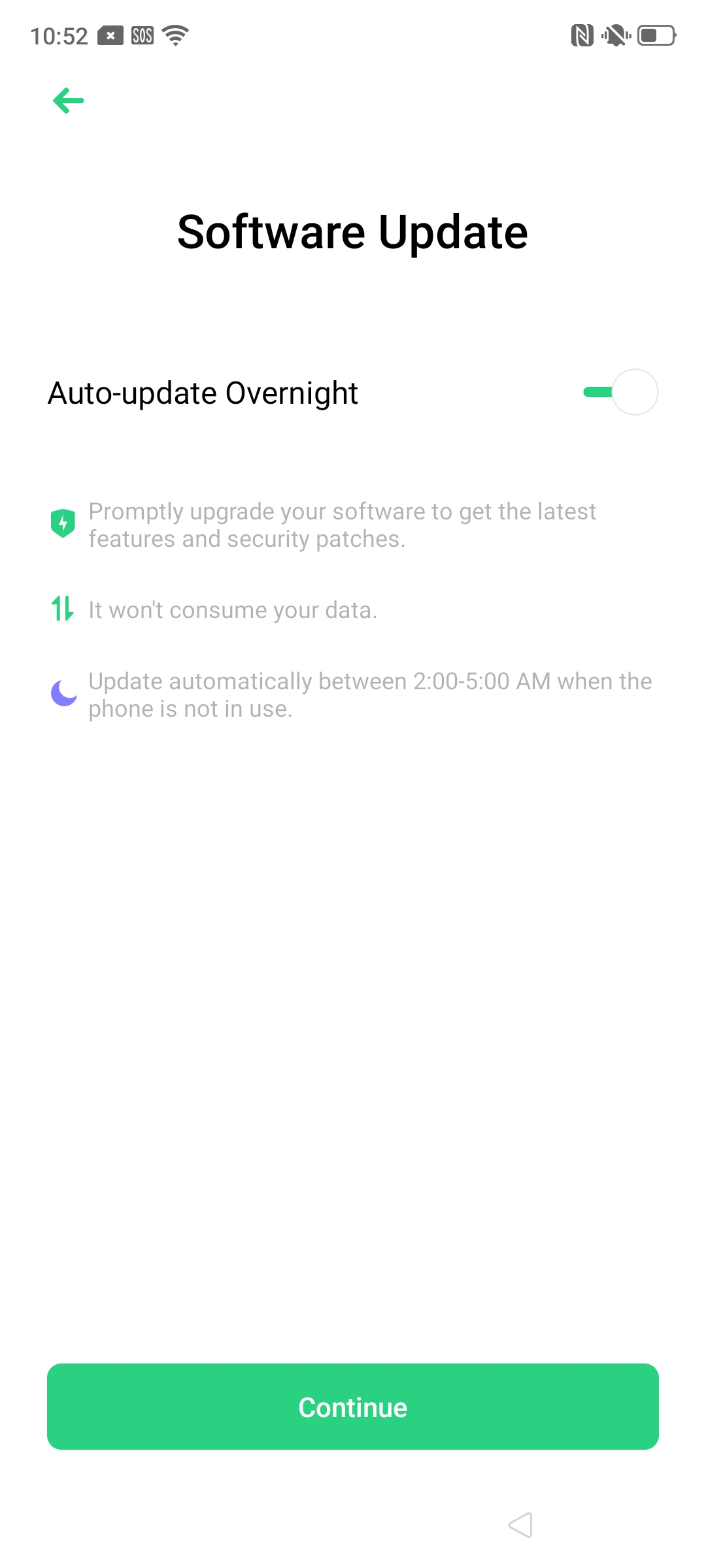The width and height of the screenshot is (706, 1568).
Task: Tap the system back triangle
Action: (520, 1525)
